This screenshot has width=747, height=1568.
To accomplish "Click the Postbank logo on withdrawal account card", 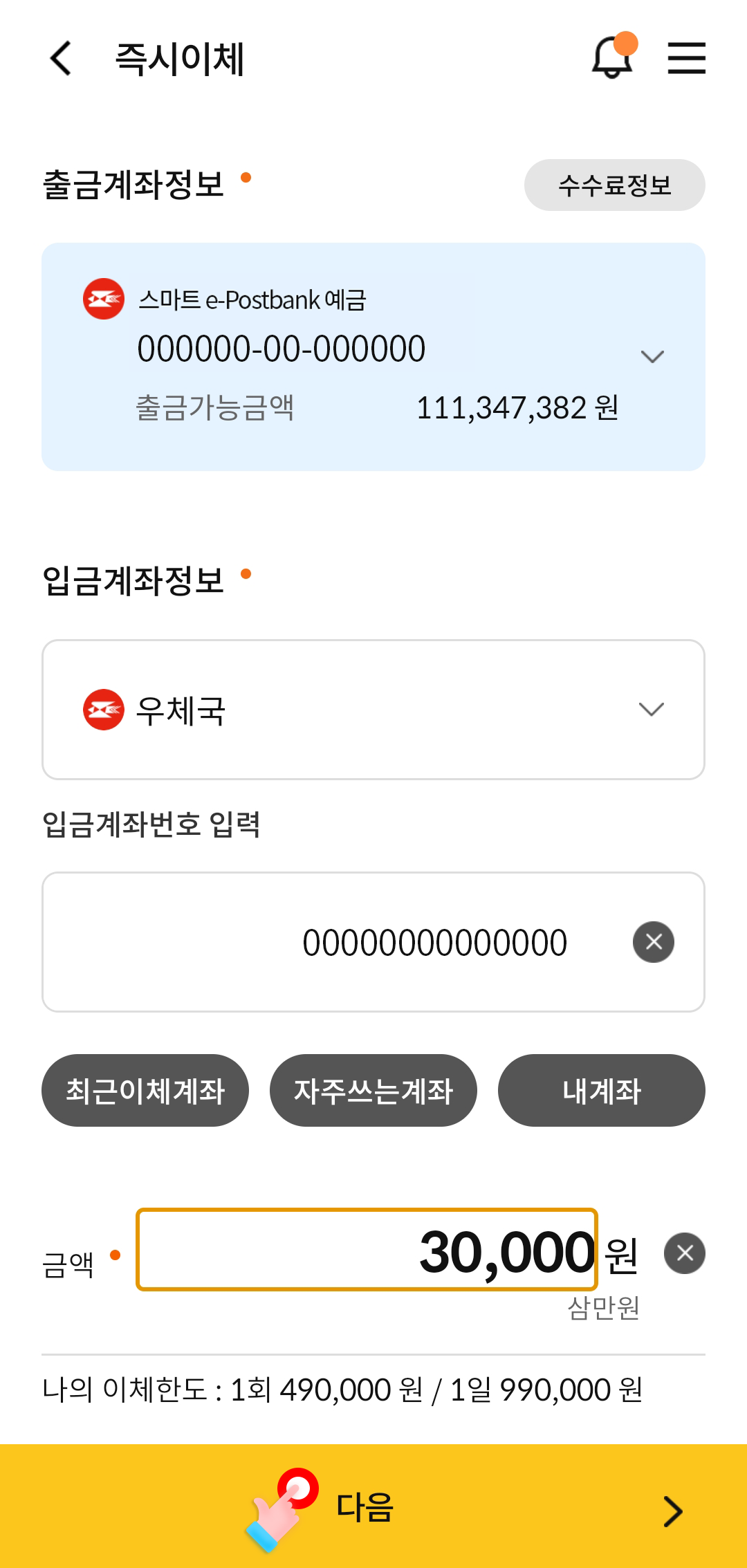I will [x=102, y=299].
